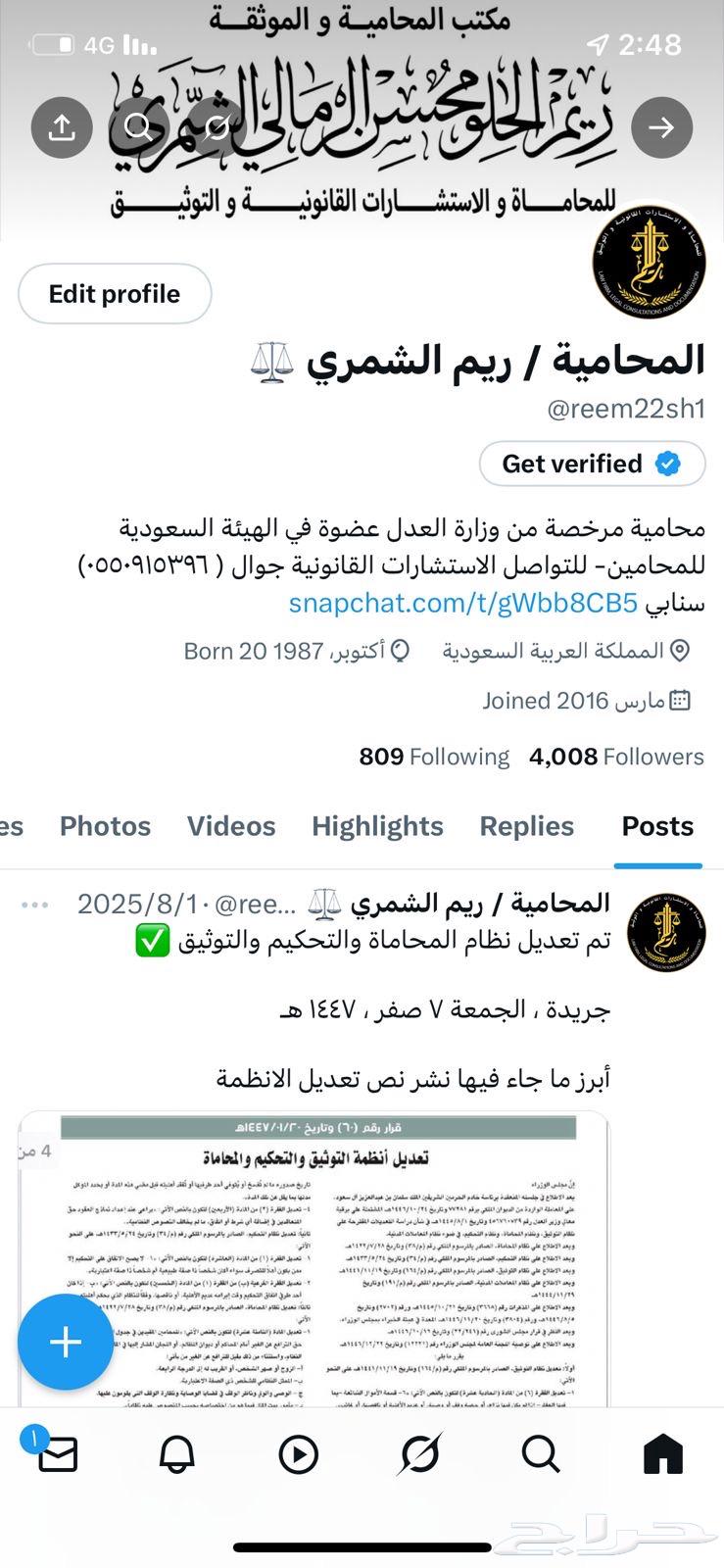Open Edit profile
The width and height of the screenshot is (724, 1568).
(x=115, y=294)
